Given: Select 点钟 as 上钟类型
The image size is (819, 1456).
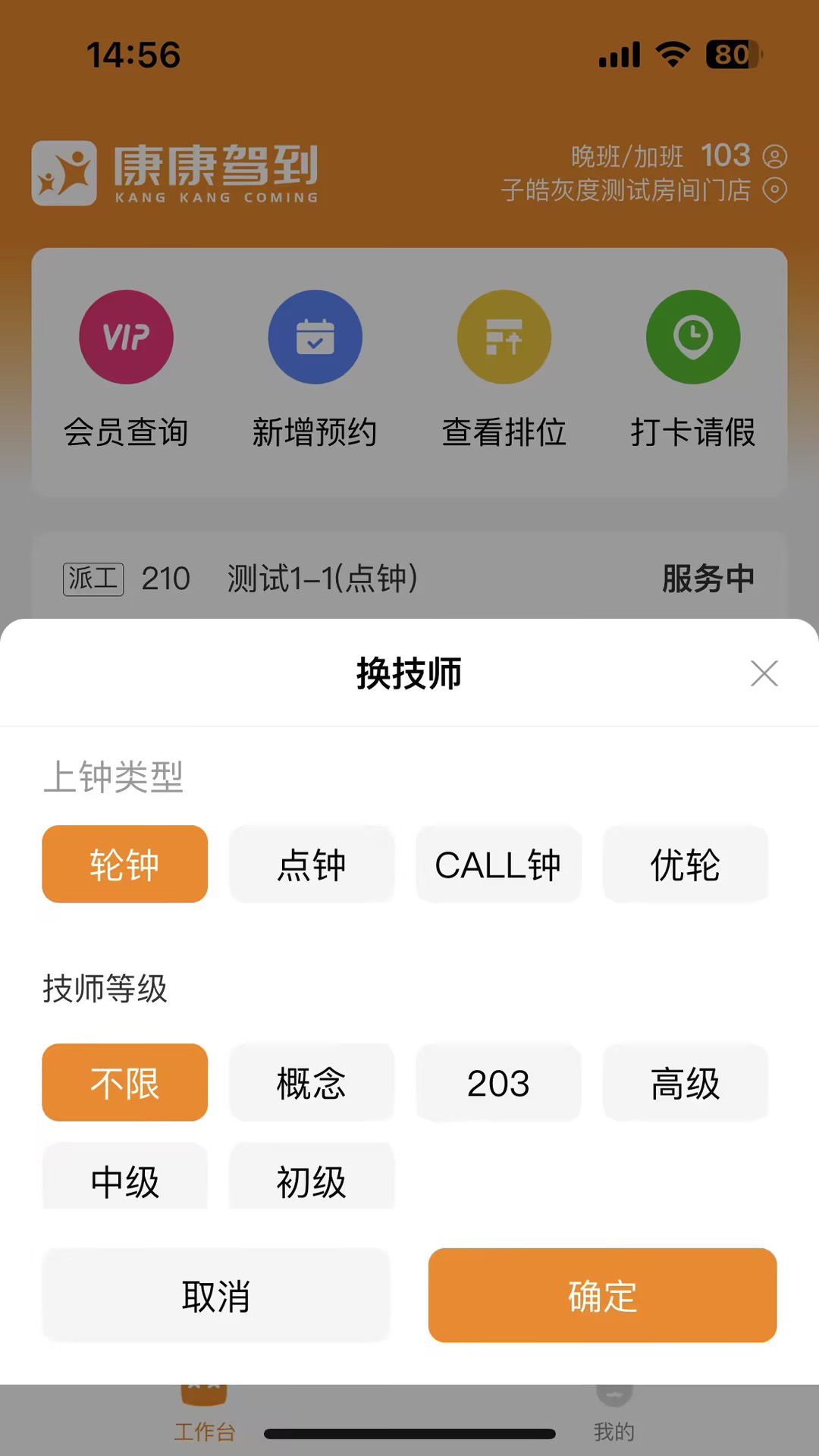Looking at the screenshot, I should [311, 864].
